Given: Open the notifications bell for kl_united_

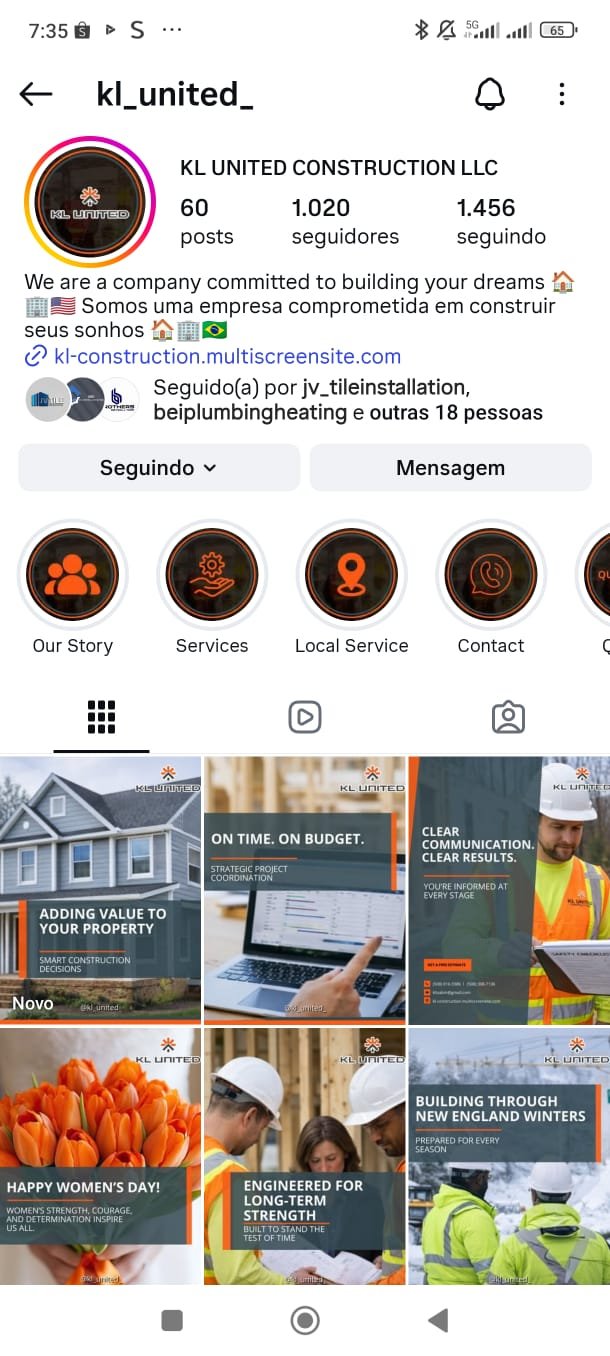Looking at the screenshot, I should coord(489,94).
